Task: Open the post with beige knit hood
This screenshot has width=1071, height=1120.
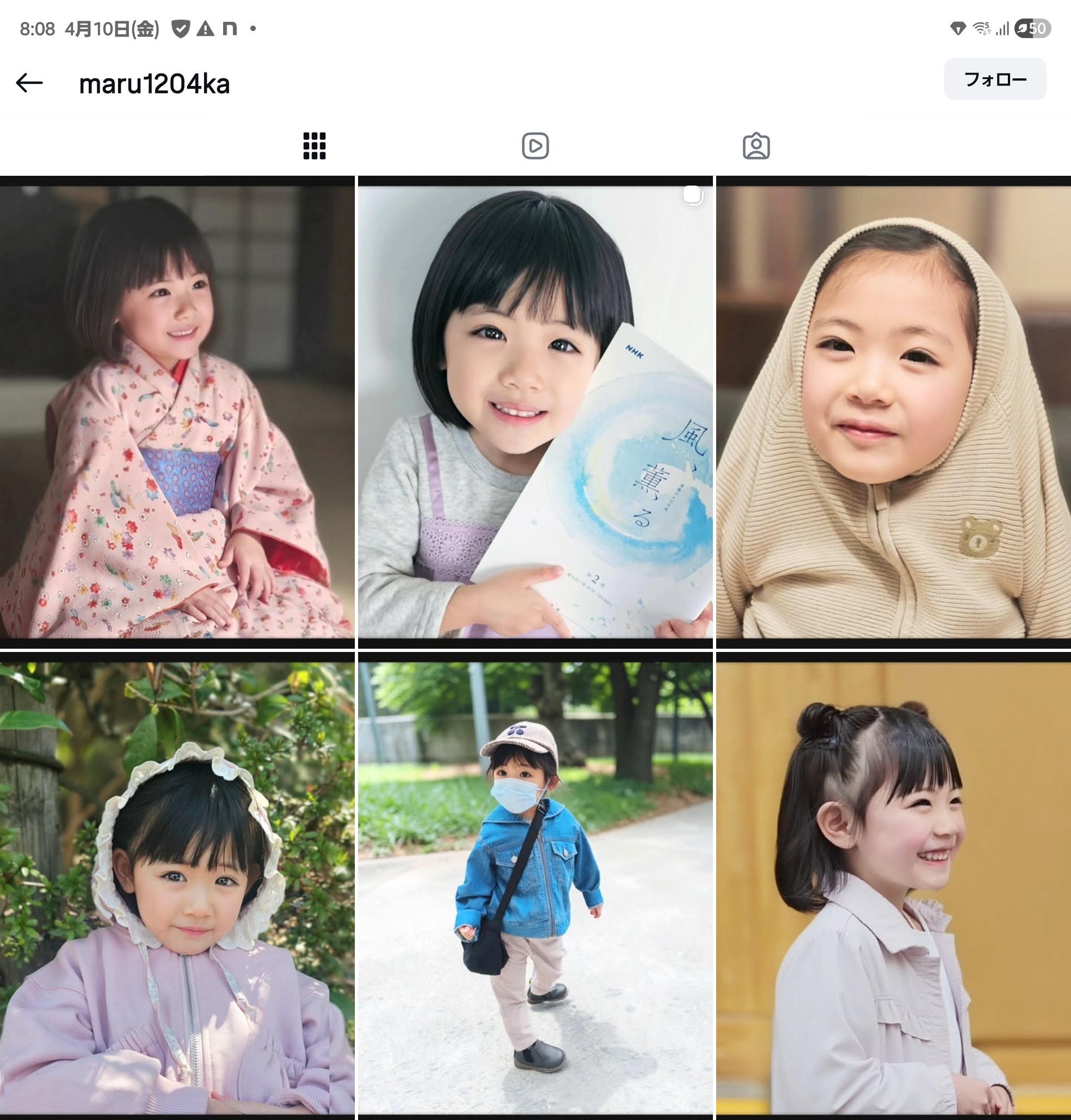Action: click(894, 412)
